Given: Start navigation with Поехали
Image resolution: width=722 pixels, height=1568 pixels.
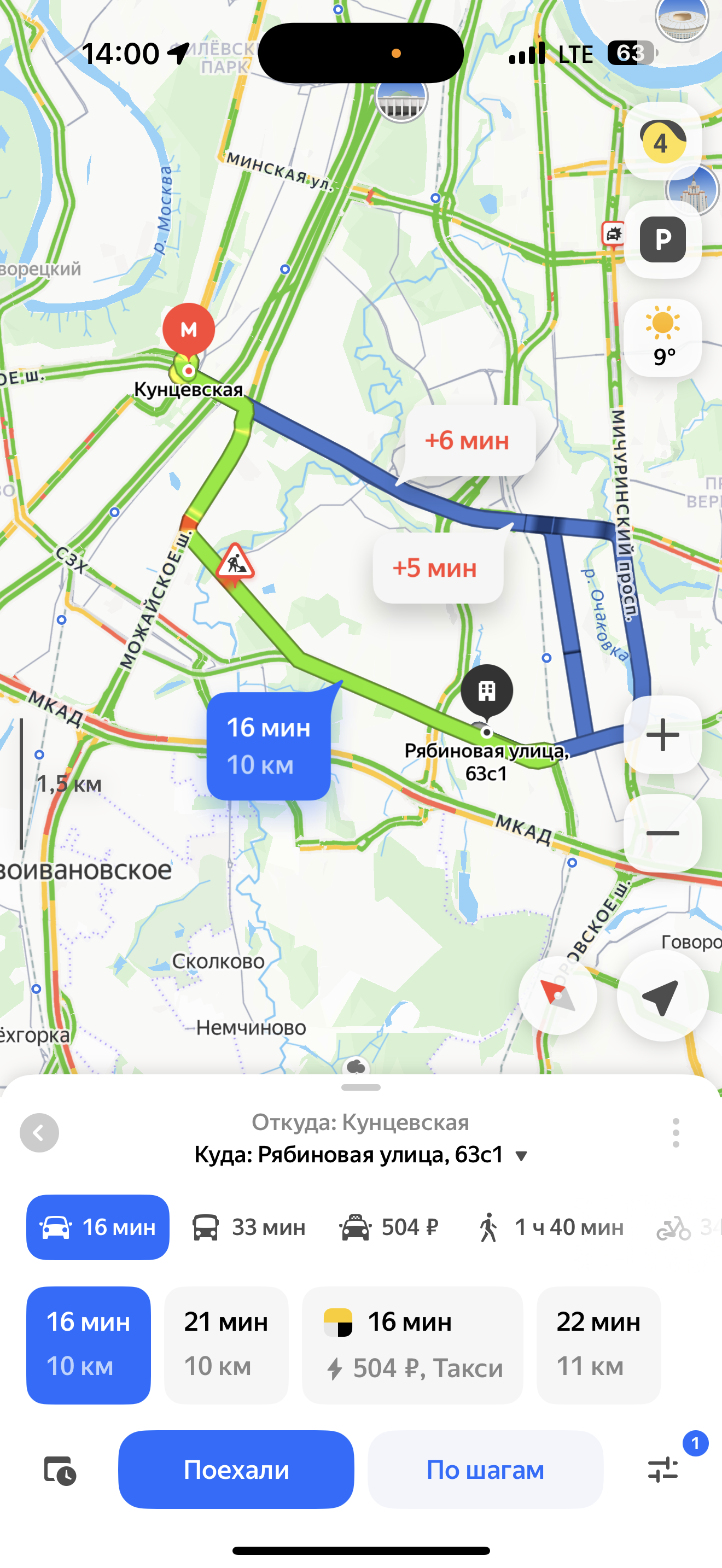Looking at the screenshot, I should click(236, 1470).
